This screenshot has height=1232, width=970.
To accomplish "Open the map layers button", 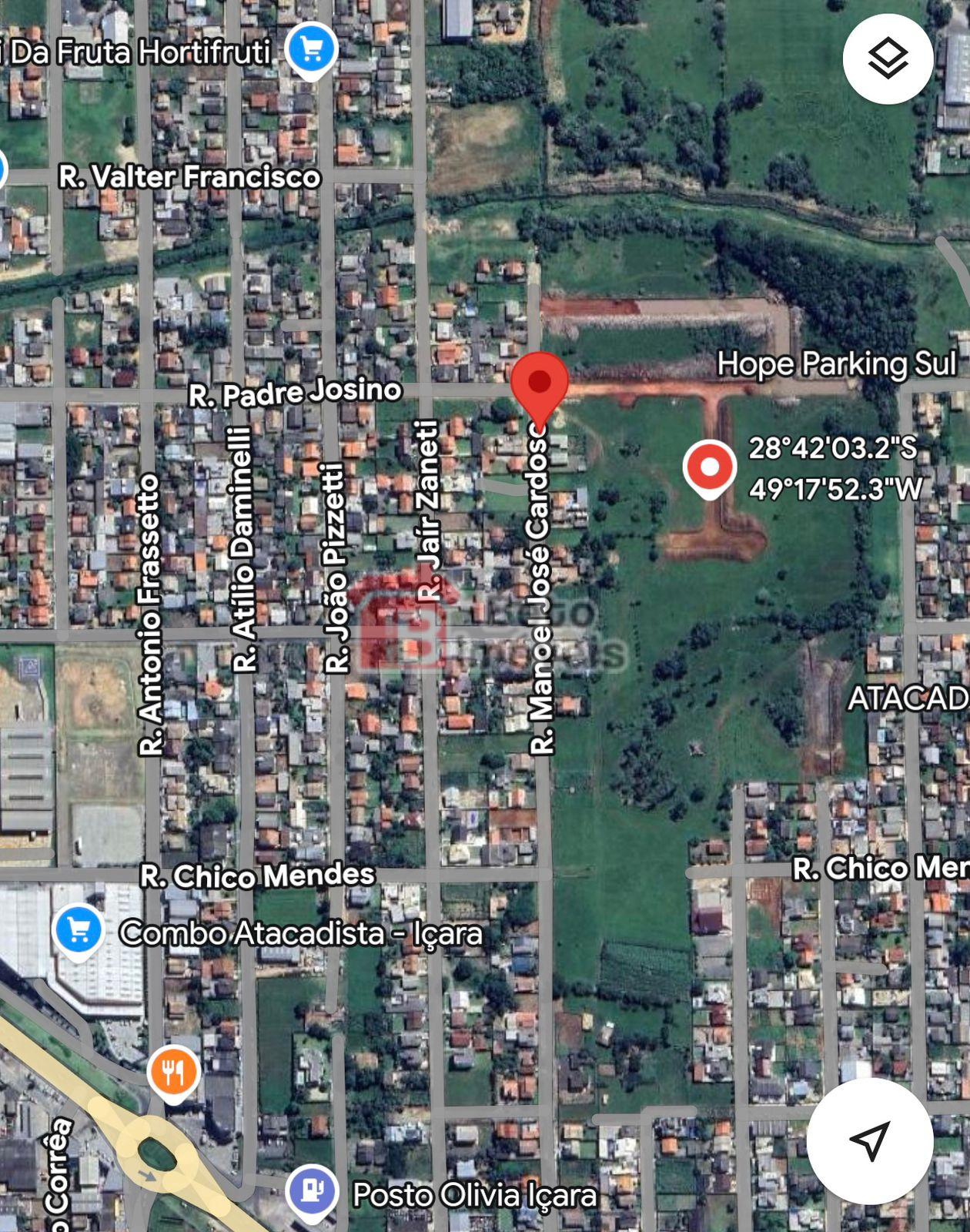I will [888, 59].
